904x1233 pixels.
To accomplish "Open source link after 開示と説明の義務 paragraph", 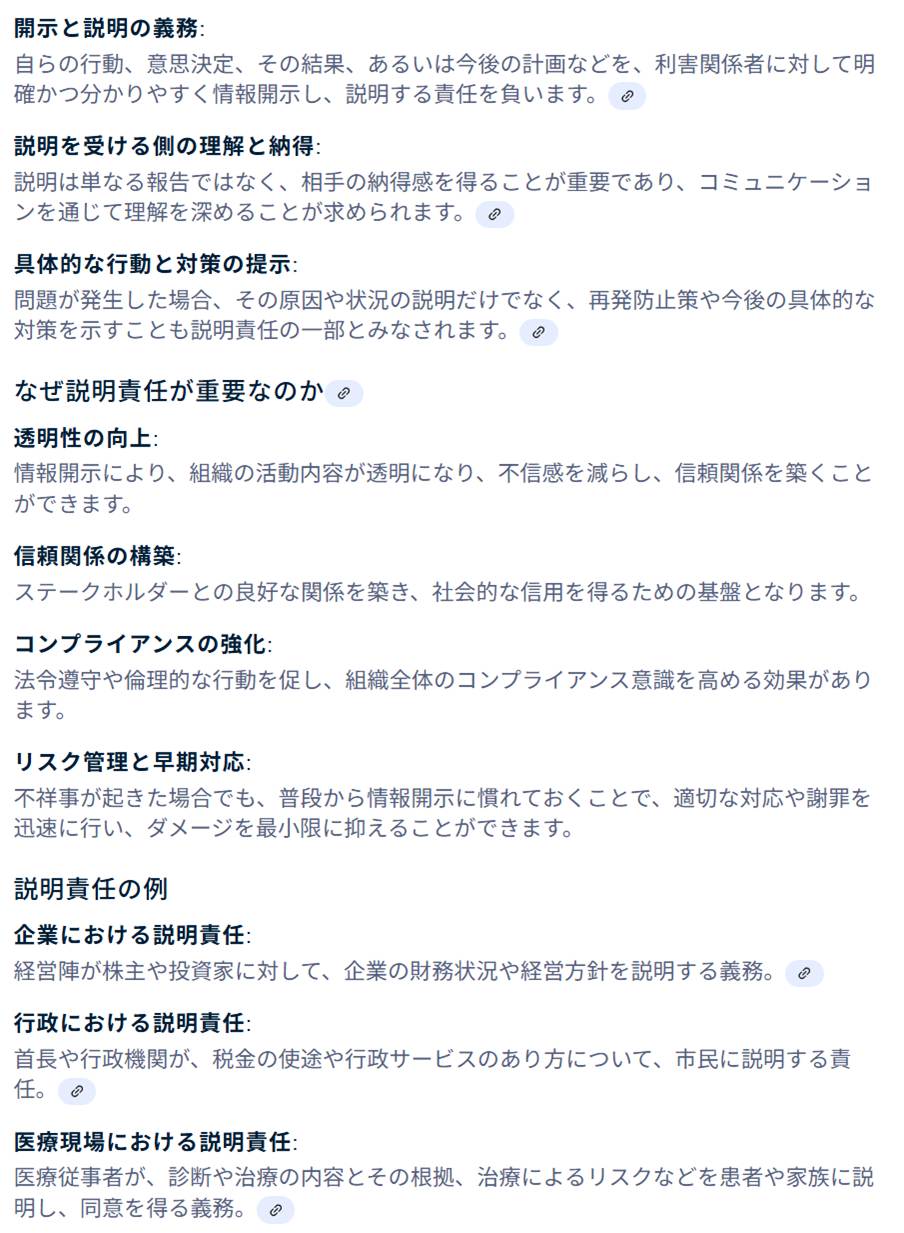I will coord(627,97).
